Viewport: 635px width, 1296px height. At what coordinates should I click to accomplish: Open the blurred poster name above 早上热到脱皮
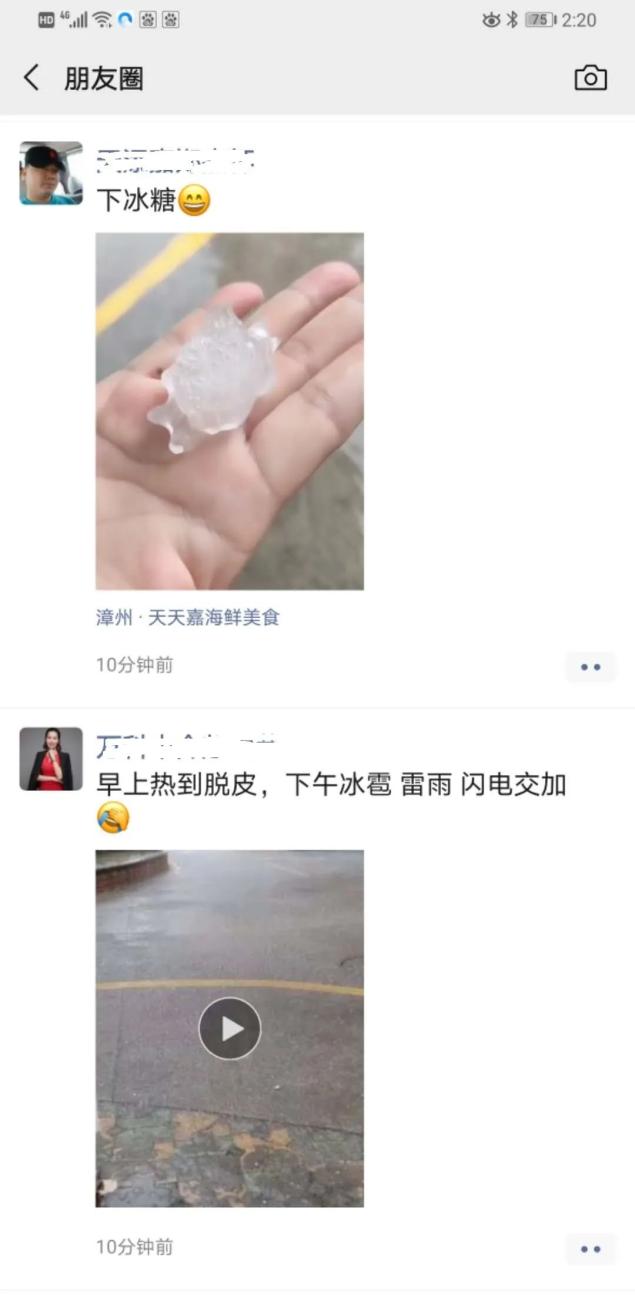tap(186, 743)
